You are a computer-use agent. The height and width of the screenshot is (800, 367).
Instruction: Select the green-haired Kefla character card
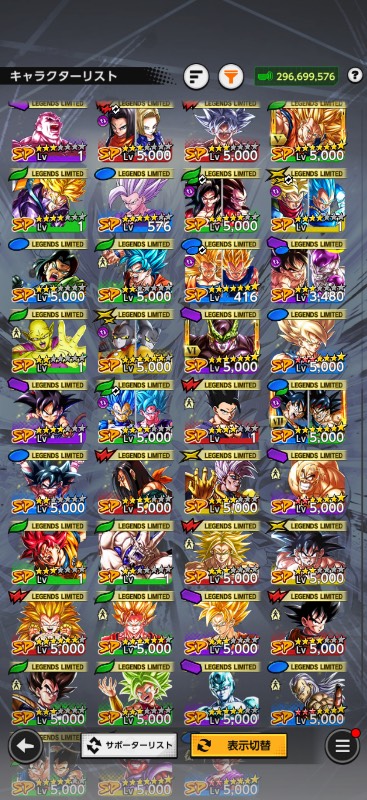[134, 694]
